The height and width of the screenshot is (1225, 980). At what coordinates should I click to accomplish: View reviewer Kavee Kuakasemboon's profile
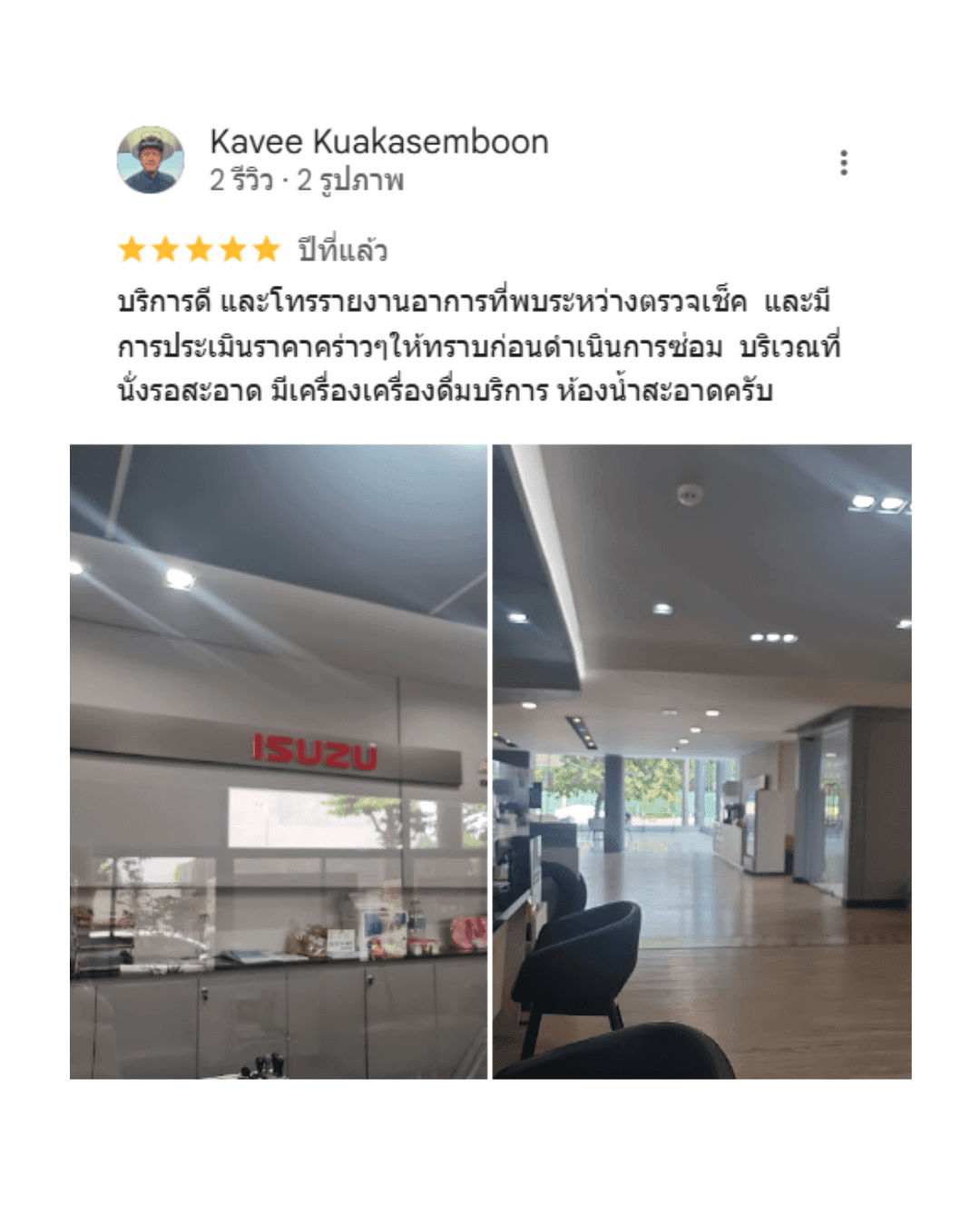pos(378,142)
